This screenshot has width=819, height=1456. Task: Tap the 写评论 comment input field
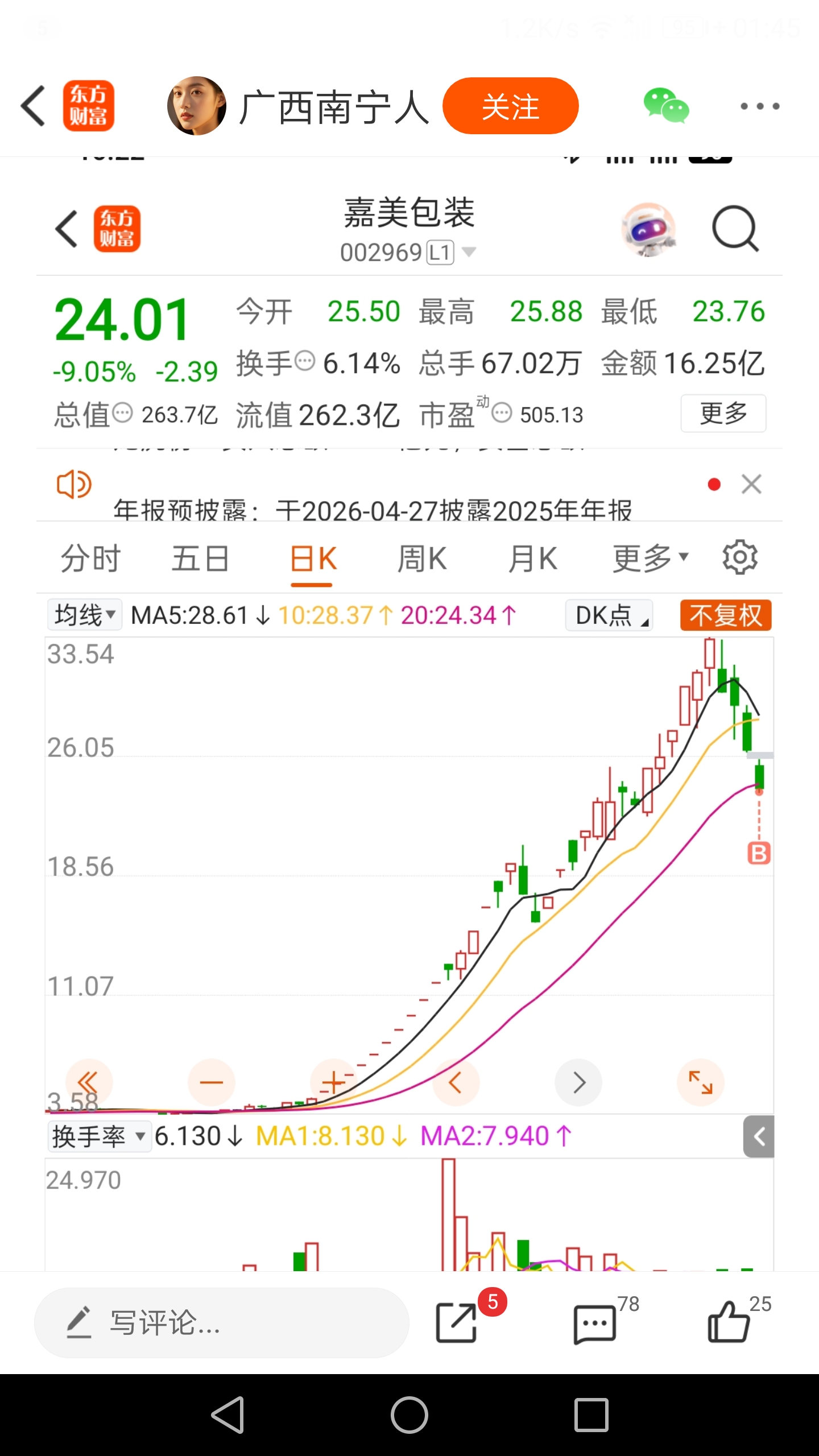pyautogui.click(x=222, y=1323)
